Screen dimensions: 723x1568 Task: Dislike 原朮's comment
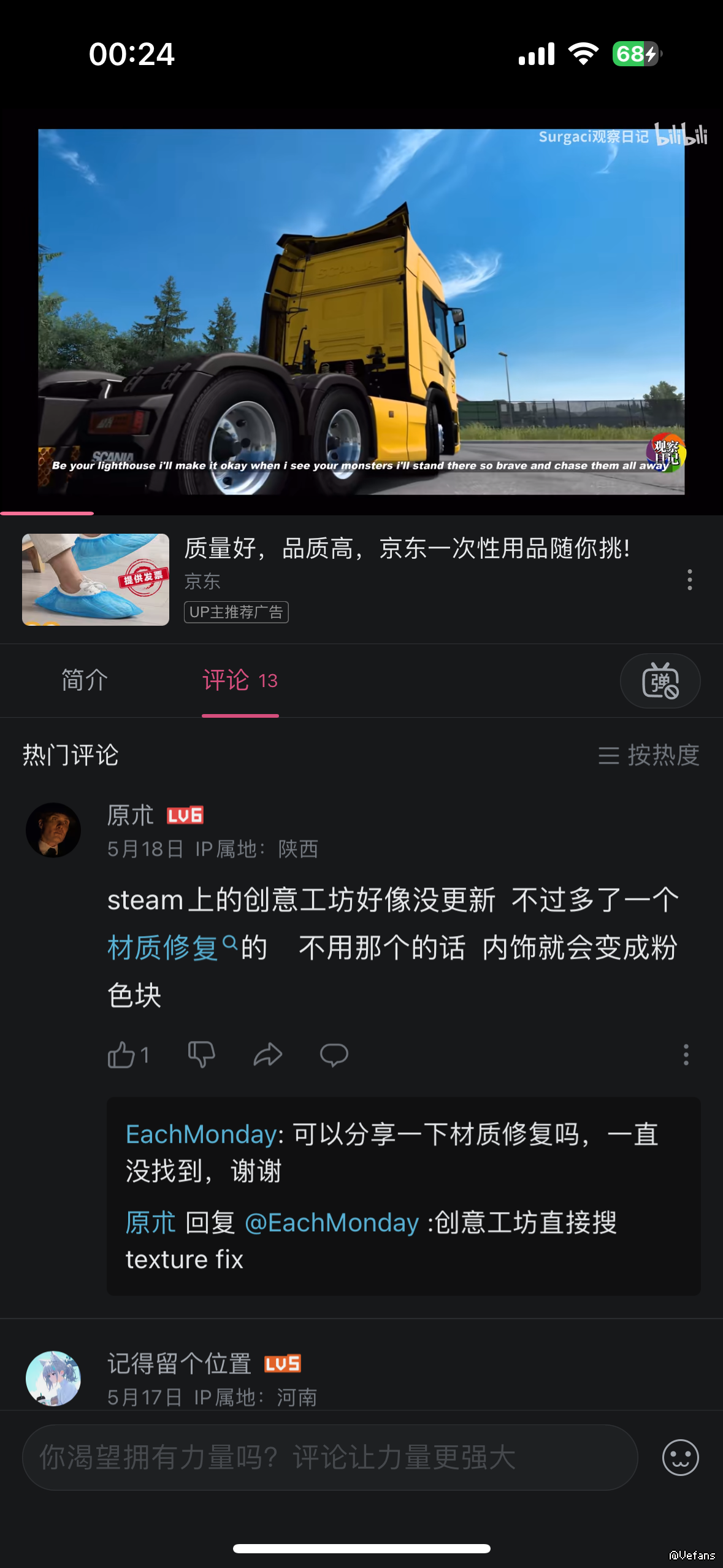pyautogui.click(x=201, y=1055)
